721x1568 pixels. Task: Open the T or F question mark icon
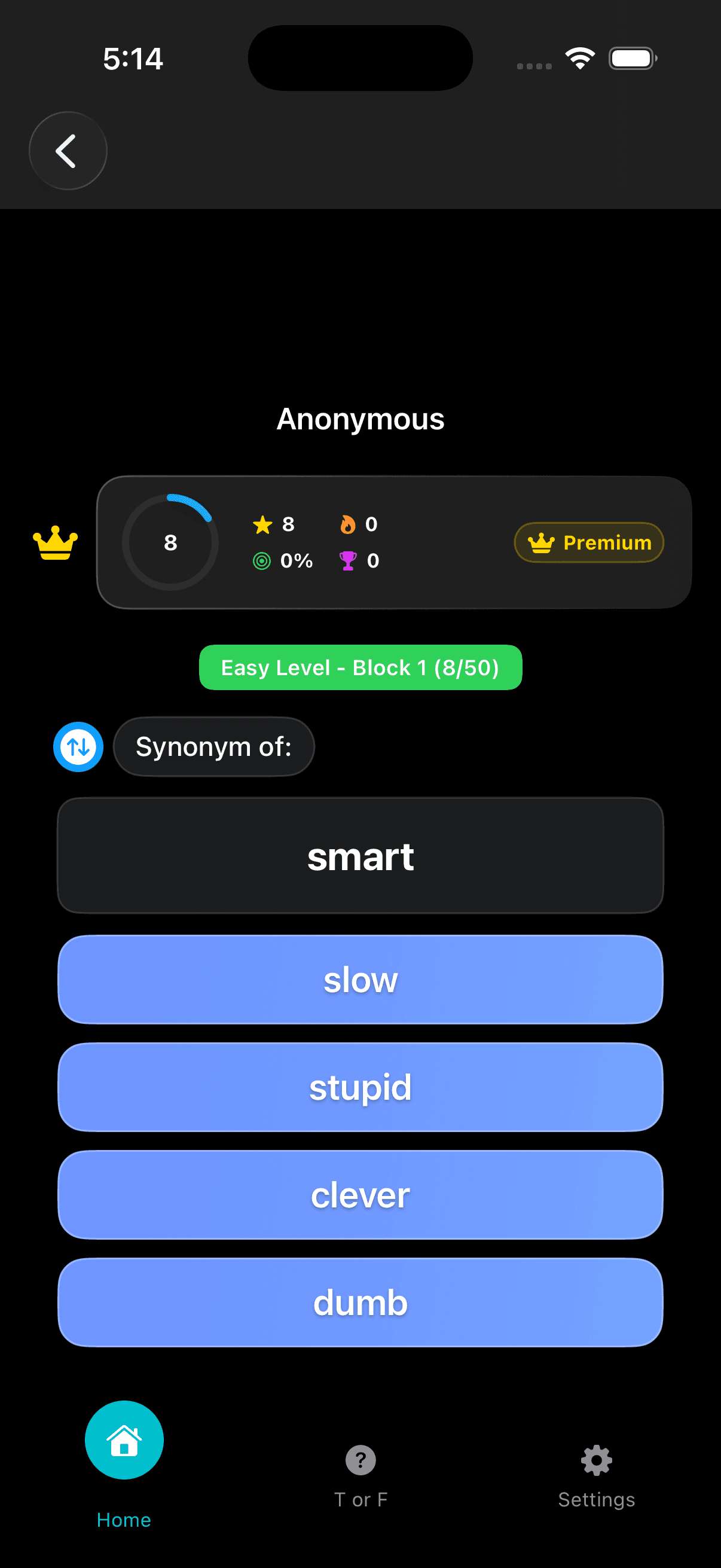360,1460
